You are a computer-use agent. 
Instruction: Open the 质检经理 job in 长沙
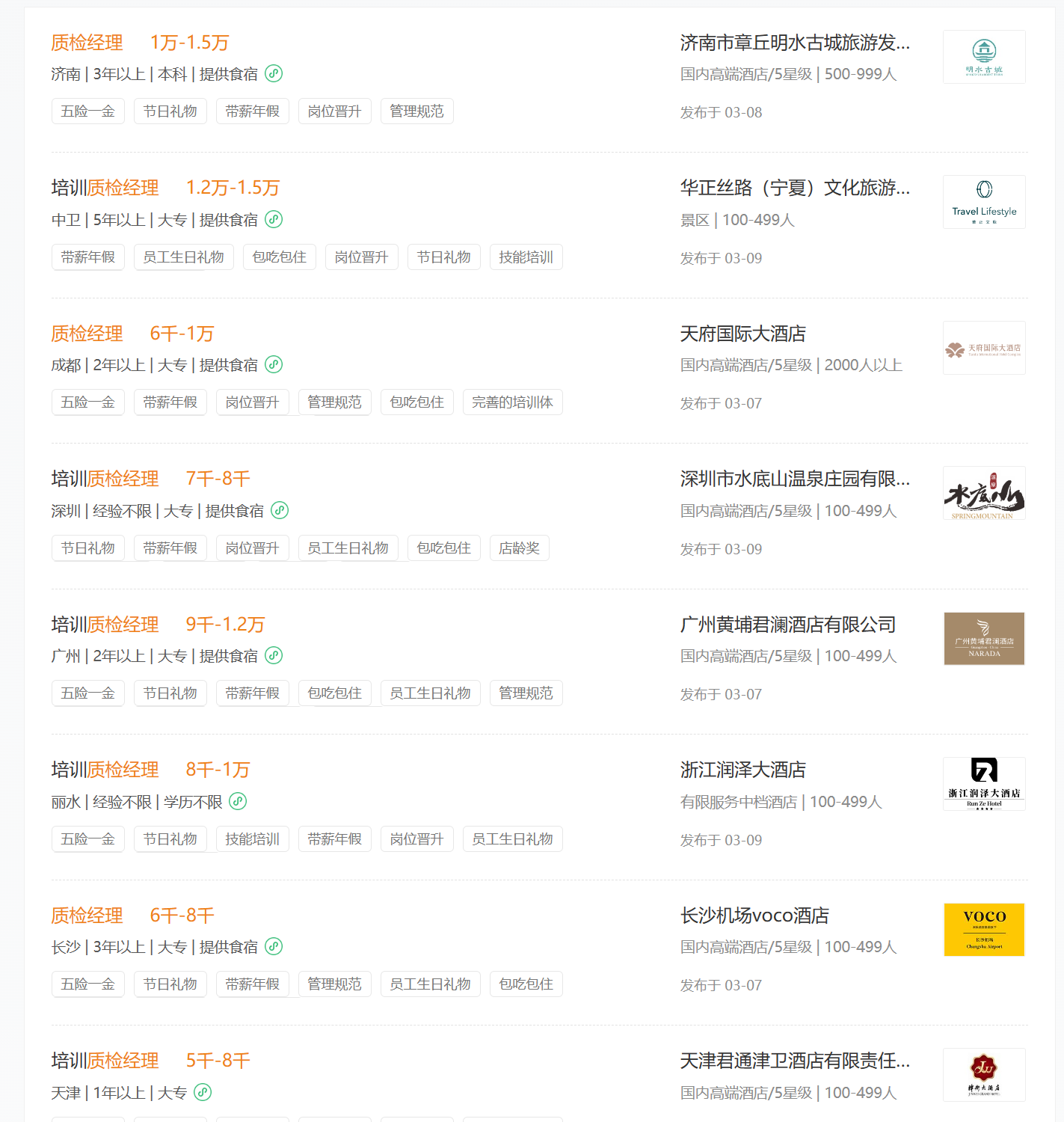tap(87, 916)
